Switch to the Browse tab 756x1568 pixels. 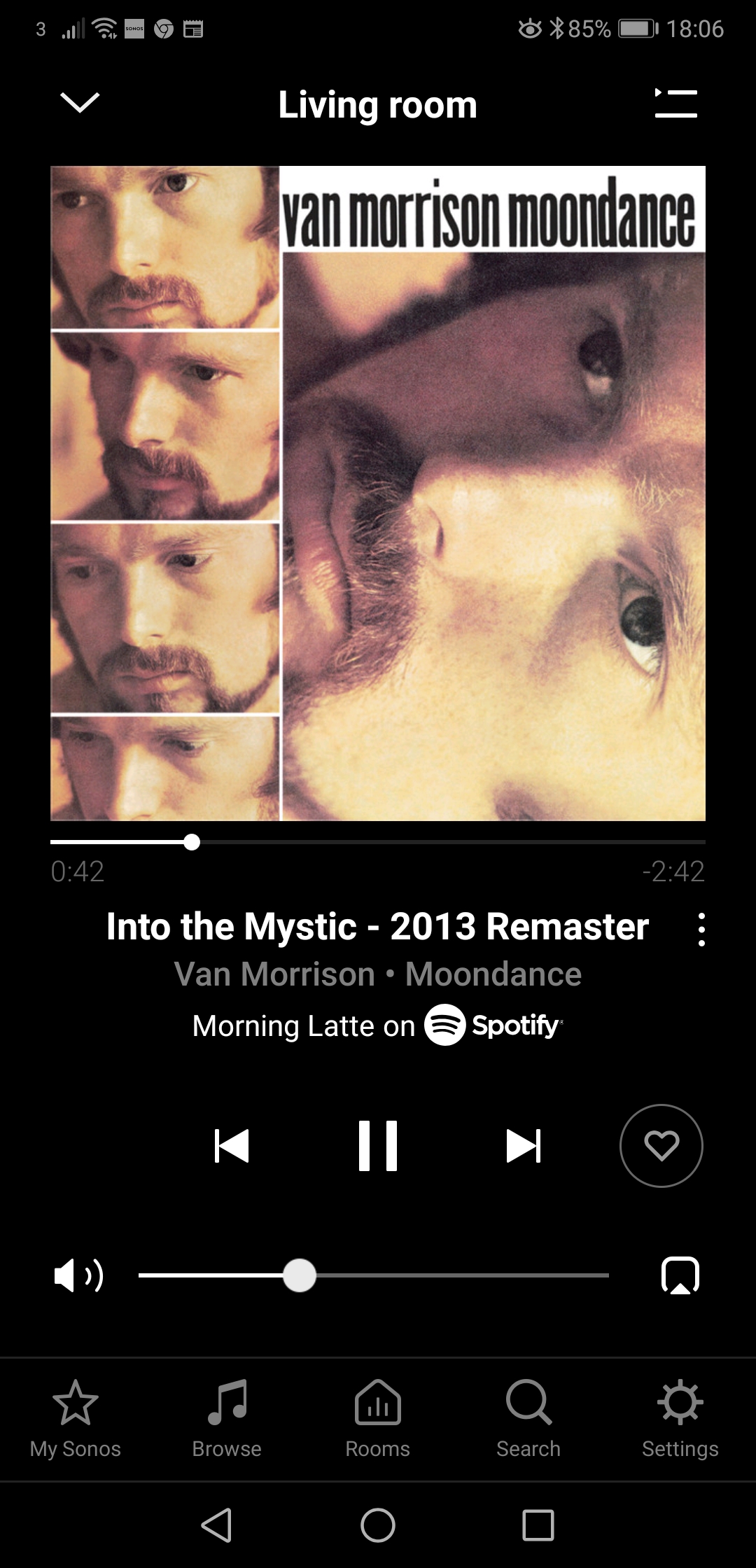pos(227,1419)
